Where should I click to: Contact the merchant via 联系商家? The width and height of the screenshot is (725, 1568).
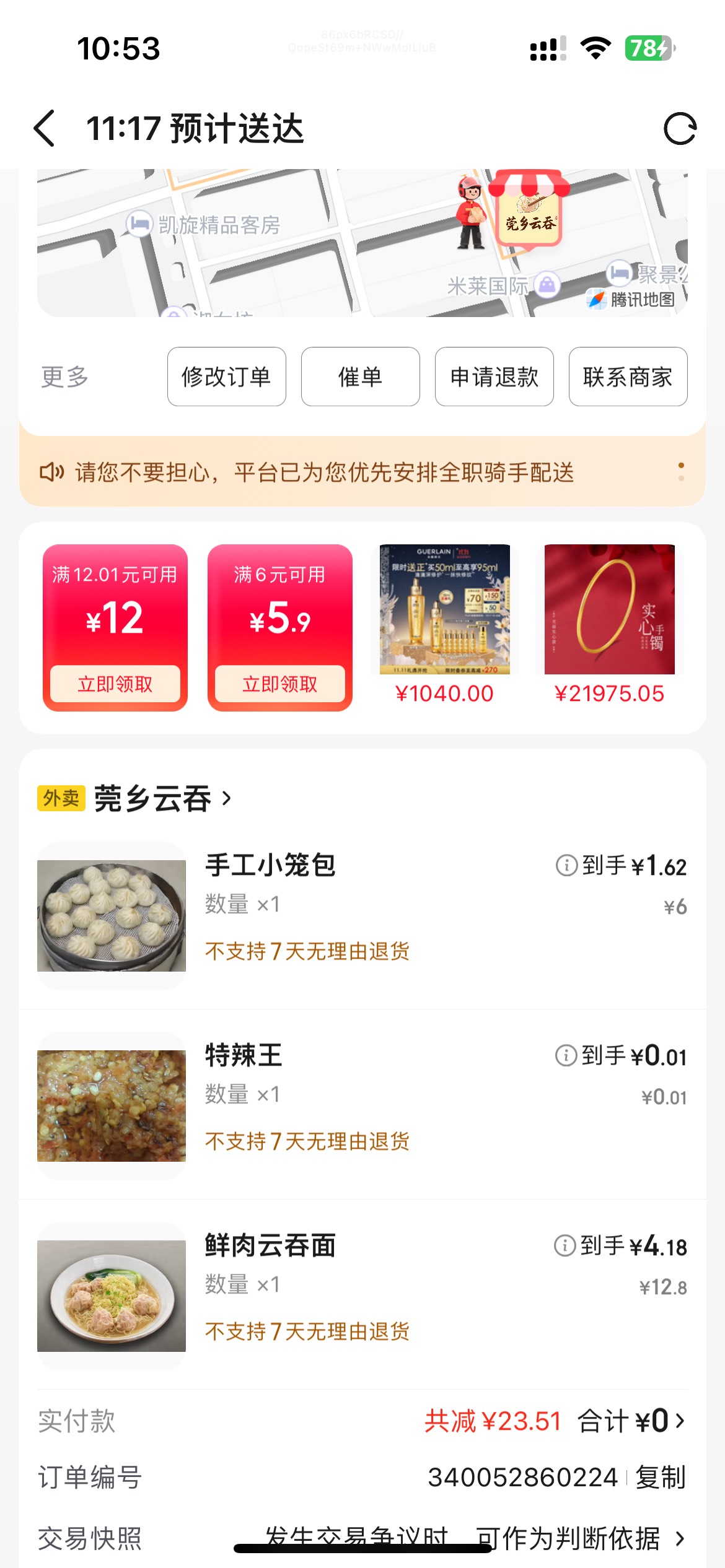(x=628, y=377)
